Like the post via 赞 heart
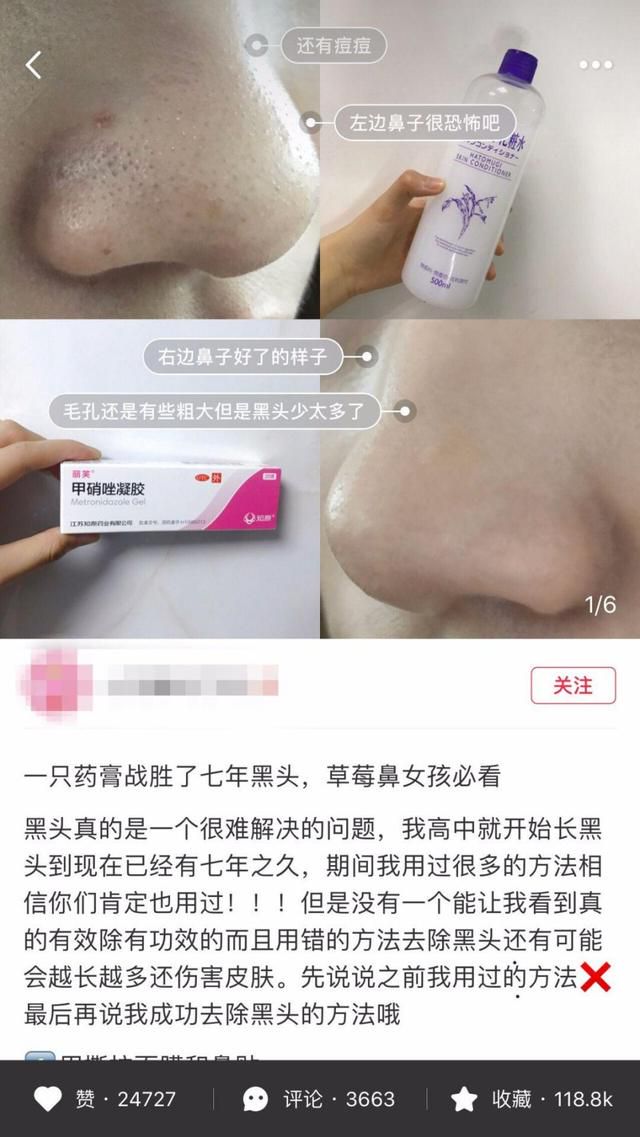This screenshot has width=640, height=1137. [x=49, y=1099]
